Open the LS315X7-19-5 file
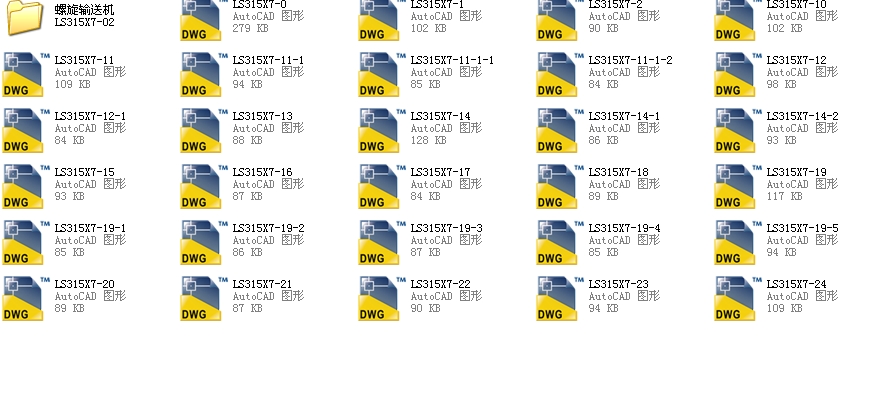 (736, 242)
